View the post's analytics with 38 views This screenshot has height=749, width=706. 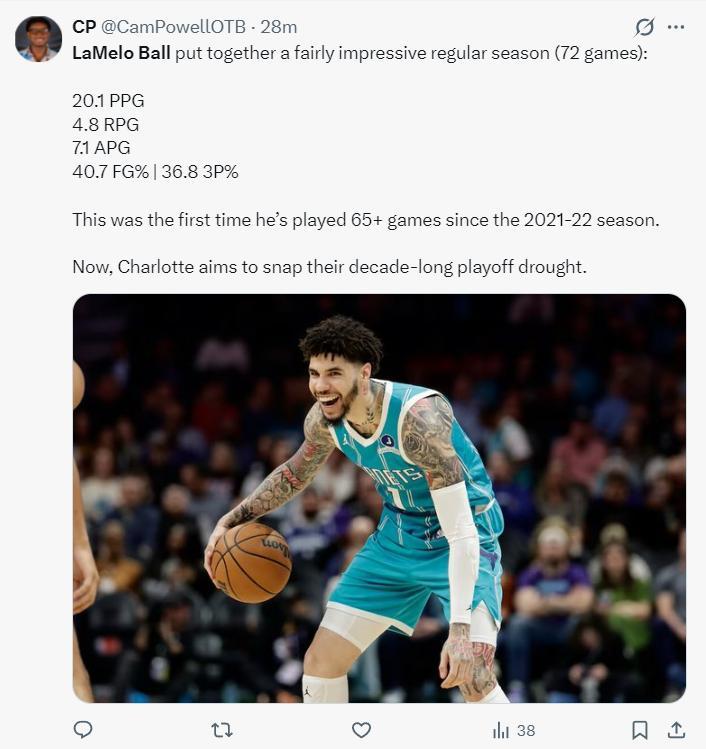tap(513, 730)
